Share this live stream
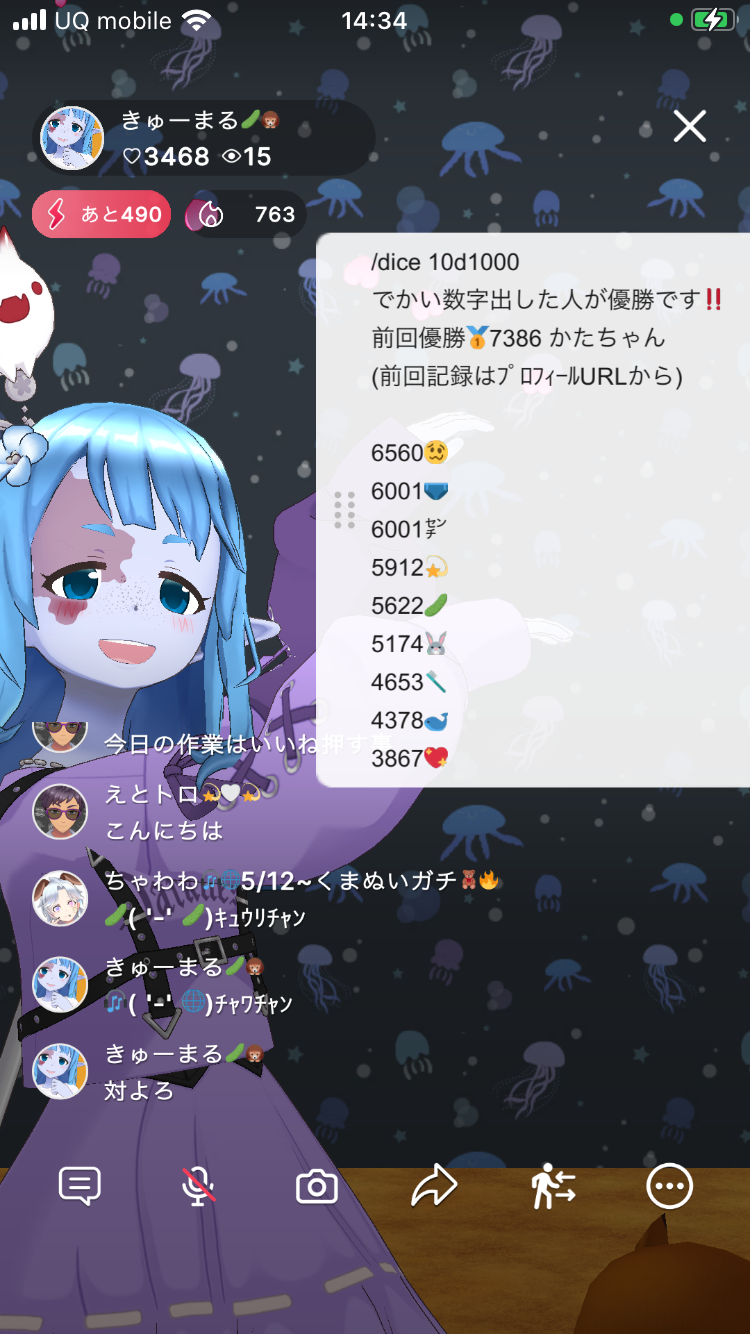This screenshot has width=750, height=1334. coord(434,1187)
